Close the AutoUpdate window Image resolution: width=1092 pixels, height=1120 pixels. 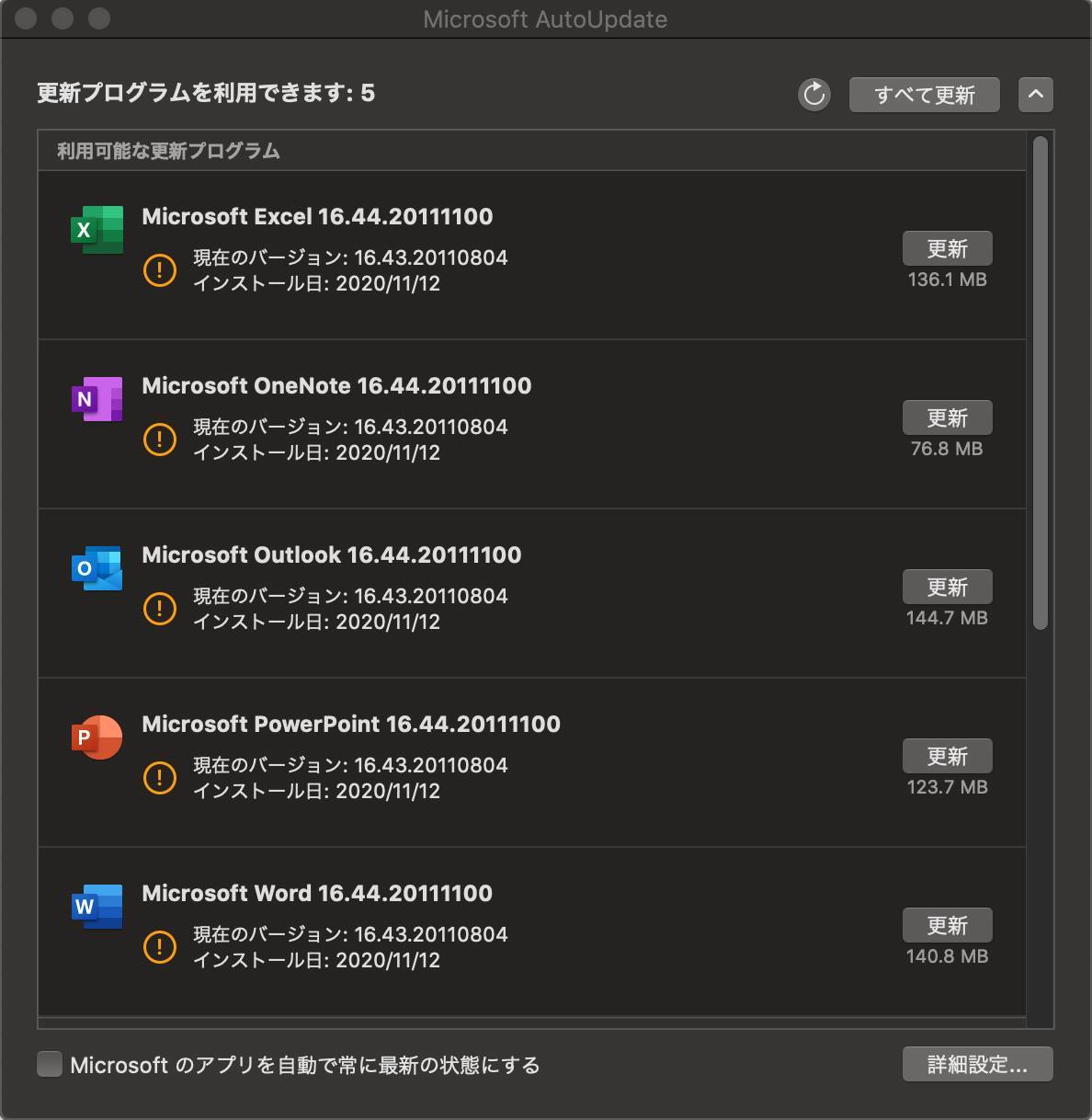pyautogui.click(x=26, y=18)
